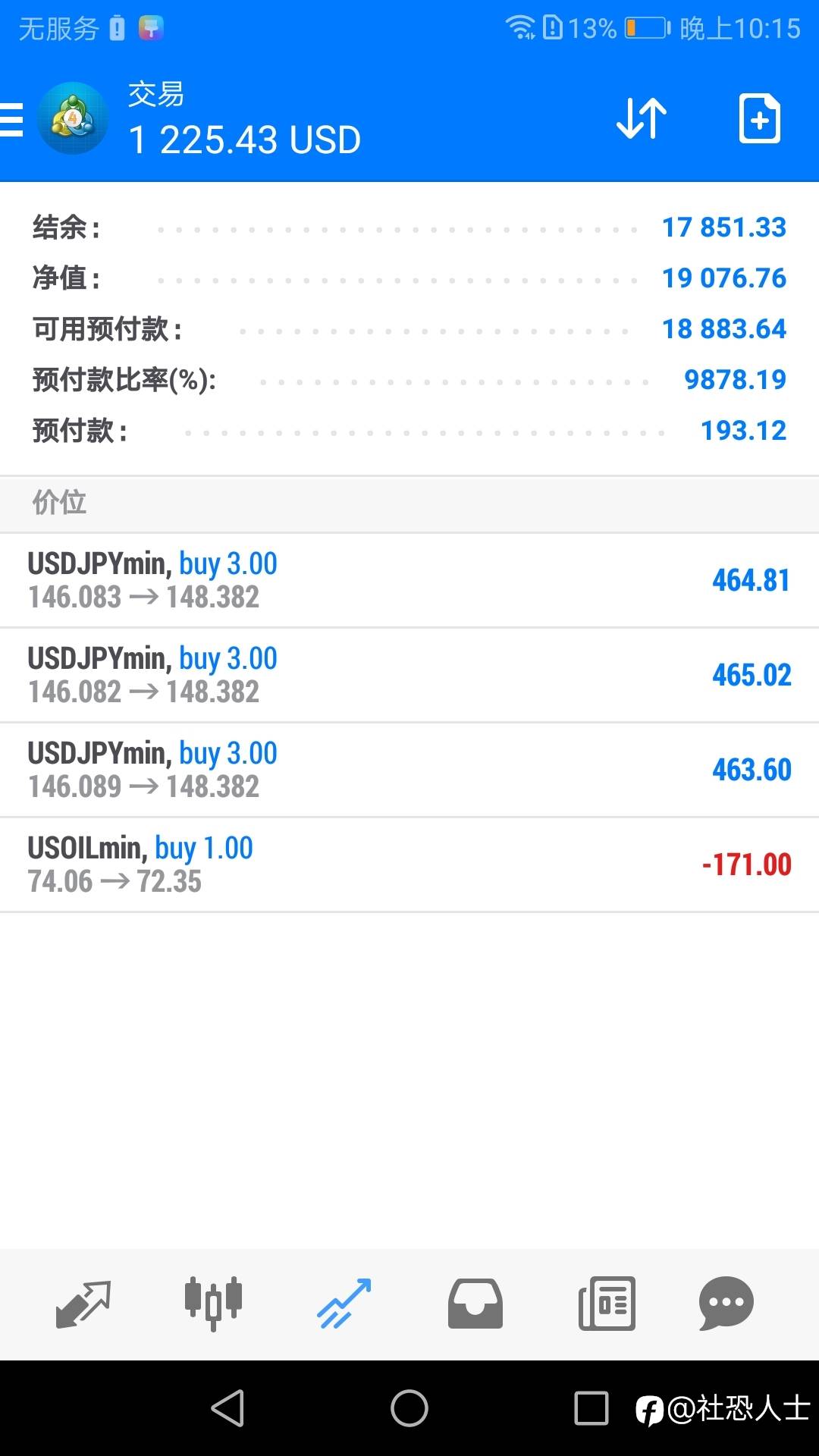Screen dimensions: 819x1456
Task: Tap the MetaTrader 4 logo
Action: point(72,118)
